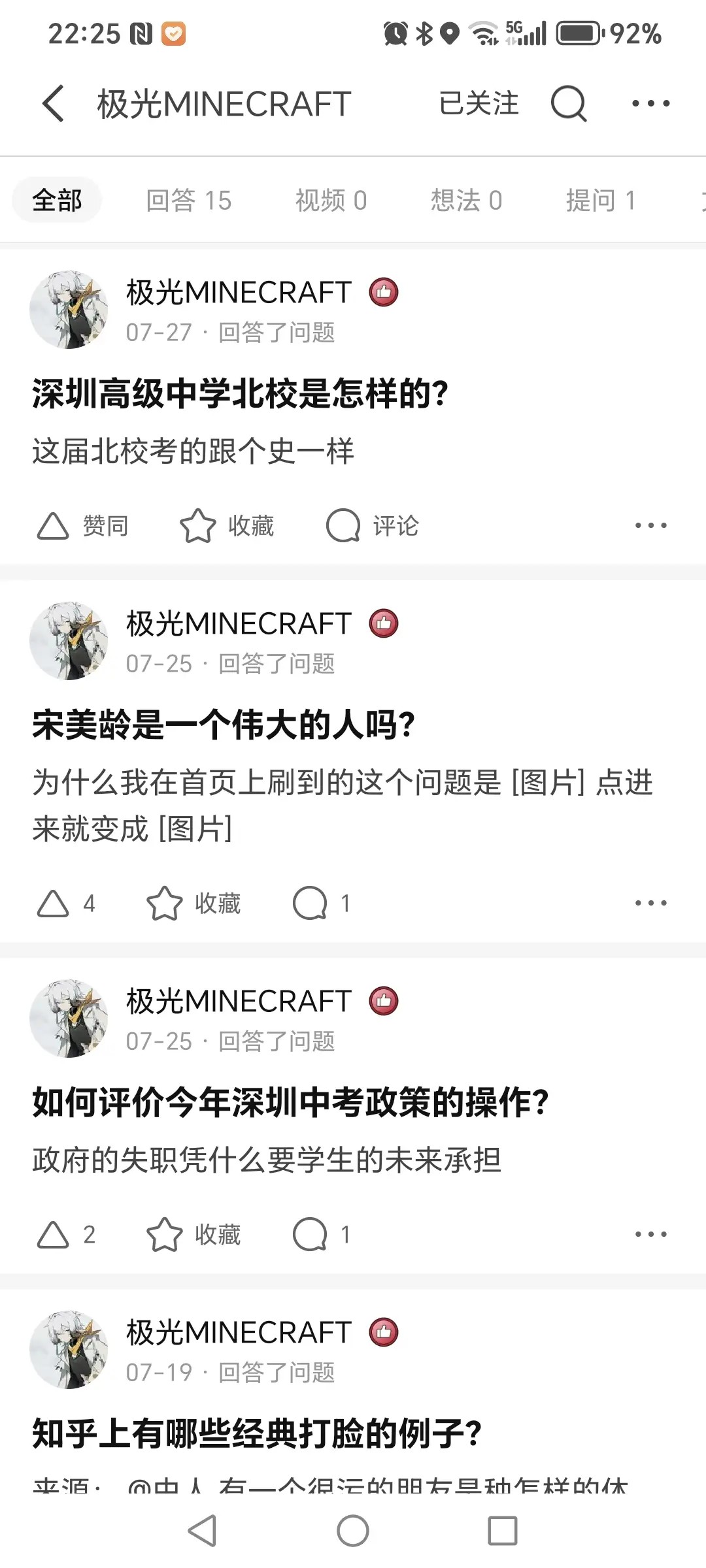Screen dimensions: 706x1568
Task: Open the question 如何评价今年深圳中考政策的操作?
Action: tap(291, 1103)
